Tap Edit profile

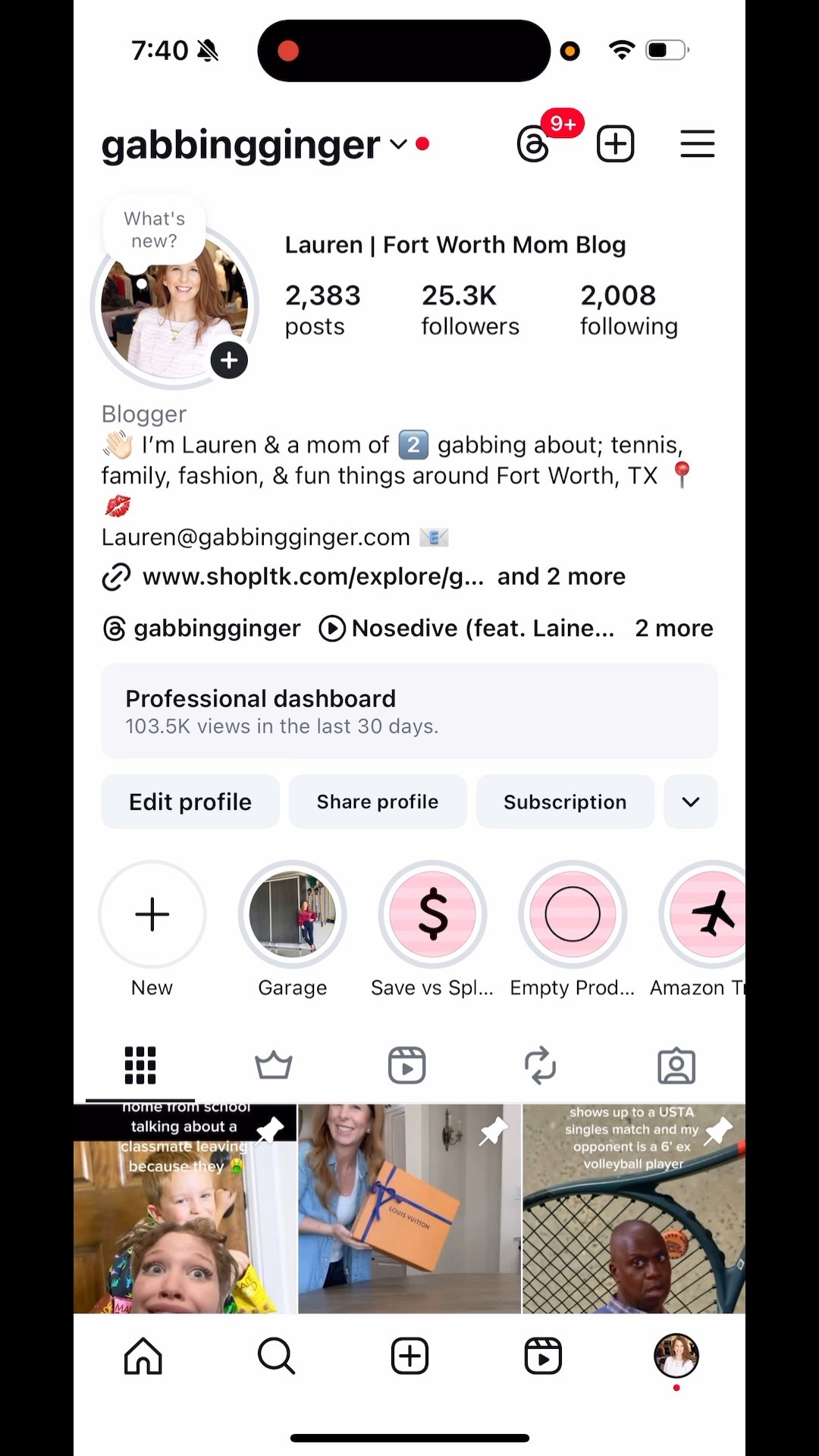(190, 802)
